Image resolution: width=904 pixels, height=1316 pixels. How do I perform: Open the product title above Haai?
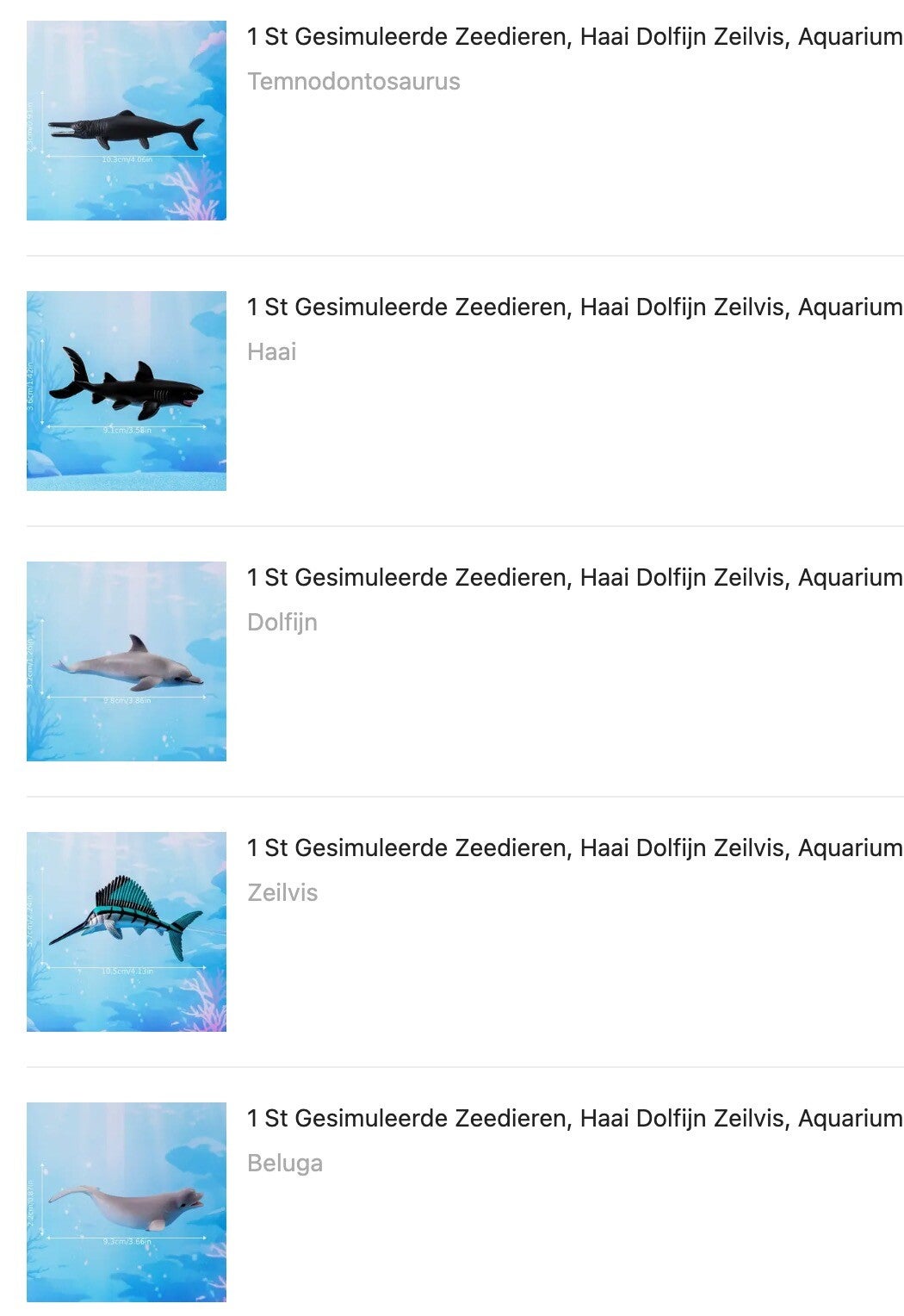pos(575,307)
